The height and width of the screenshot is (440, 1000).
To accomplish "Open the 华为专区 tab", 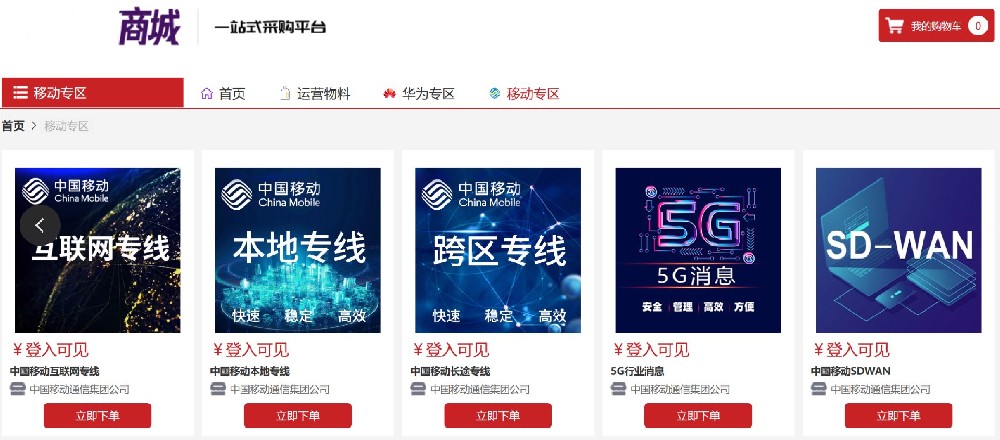I will [419, 94].
